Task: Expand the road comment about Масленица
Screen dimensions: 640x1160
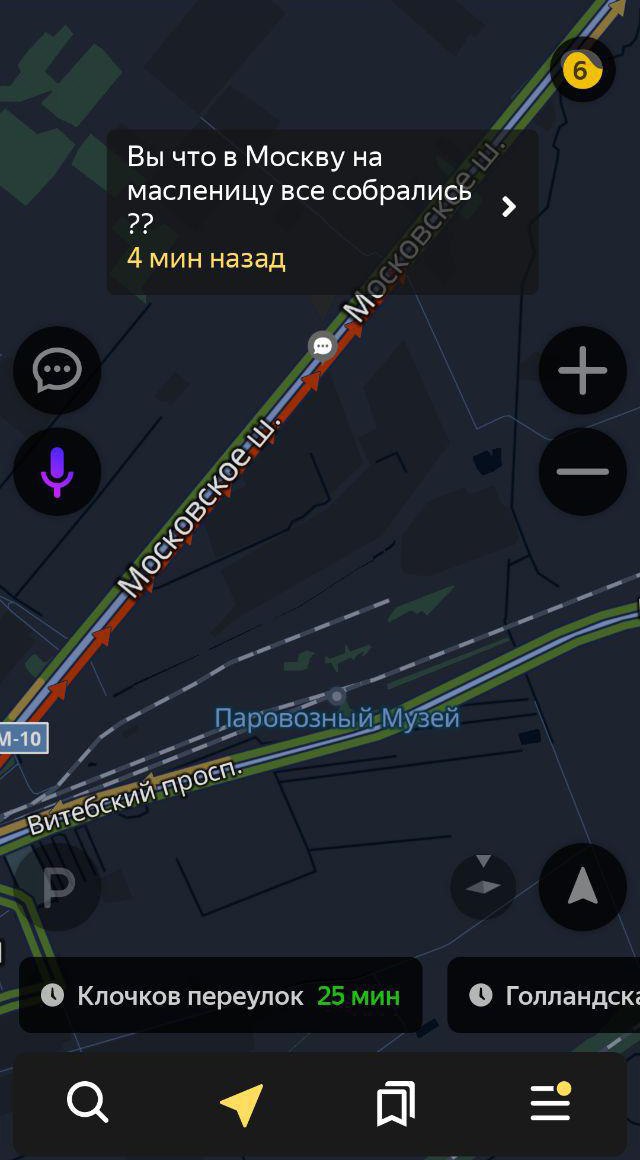Action: point(323,212)
